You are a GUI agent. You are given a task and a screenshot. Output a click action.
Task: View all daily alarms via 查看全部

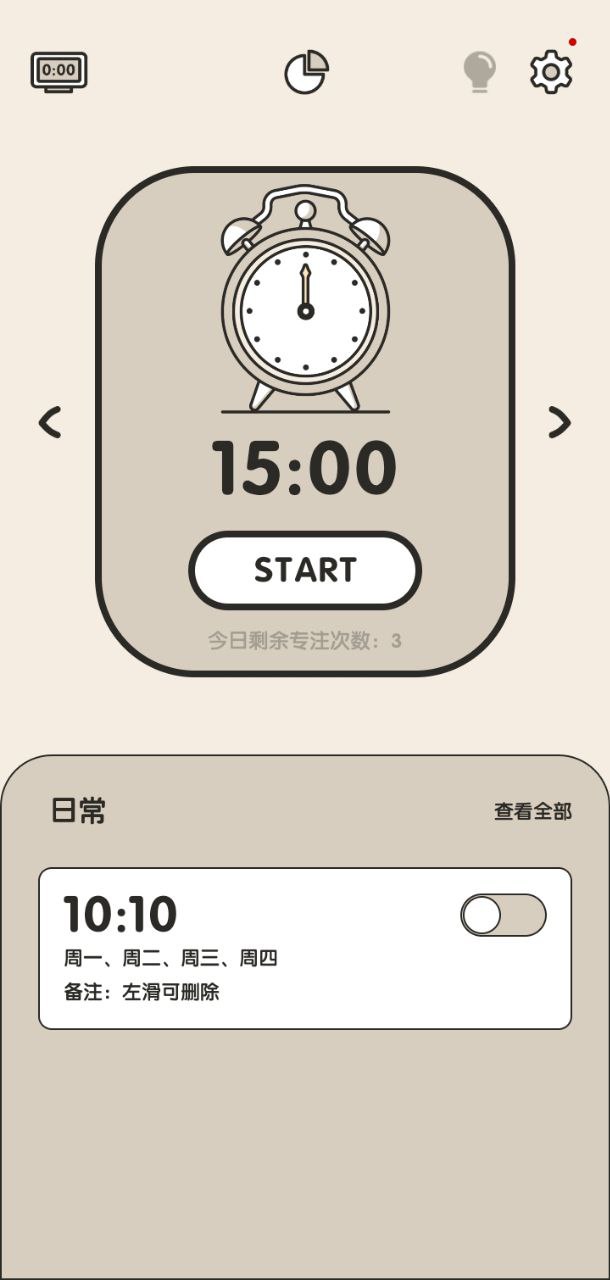pyautogui.click(x=532, y=811)
